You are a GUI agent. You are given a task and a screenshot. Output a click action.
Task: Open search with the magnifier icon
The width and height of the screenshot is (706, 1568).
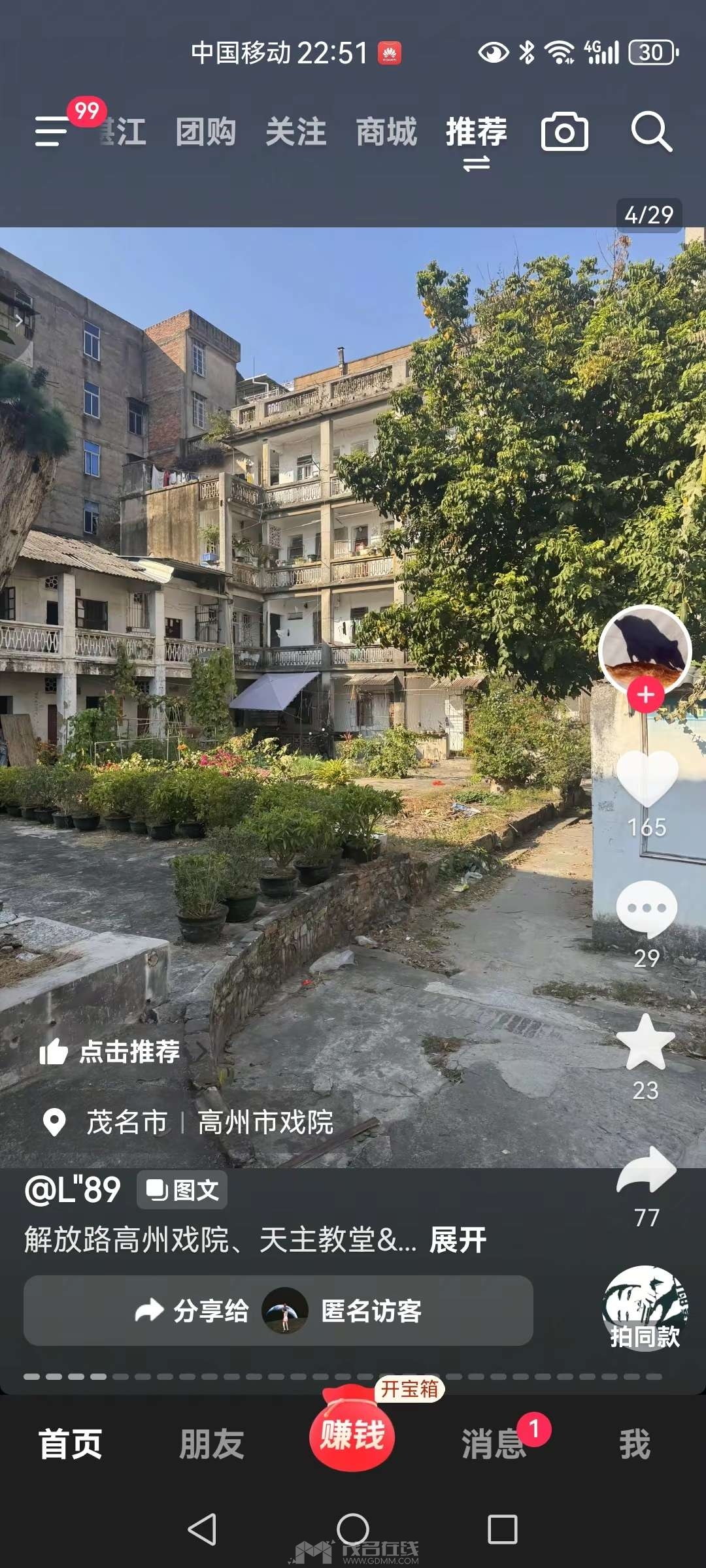tap(651, 131)
